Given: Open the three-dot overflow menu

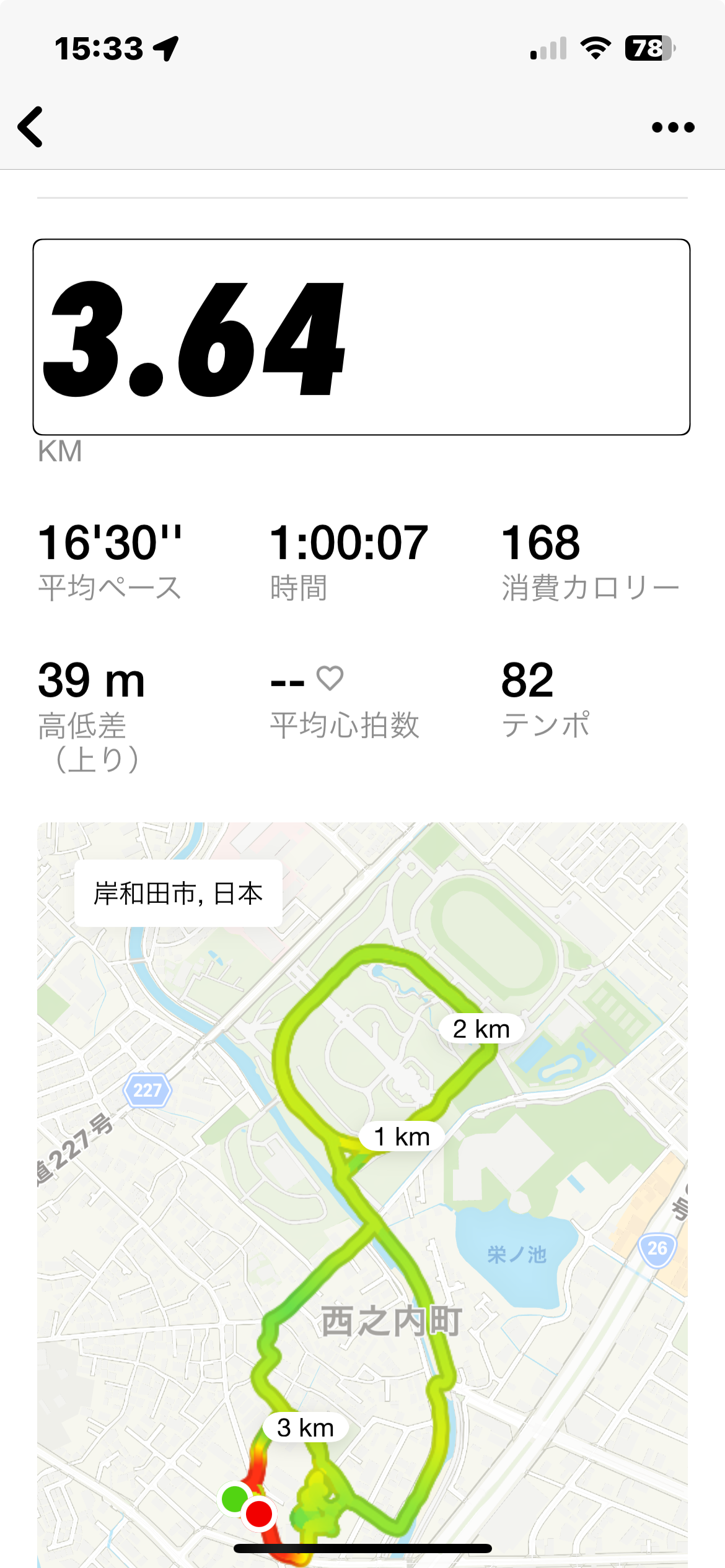Looking at the screenshot, I should [x=673, y=128].
